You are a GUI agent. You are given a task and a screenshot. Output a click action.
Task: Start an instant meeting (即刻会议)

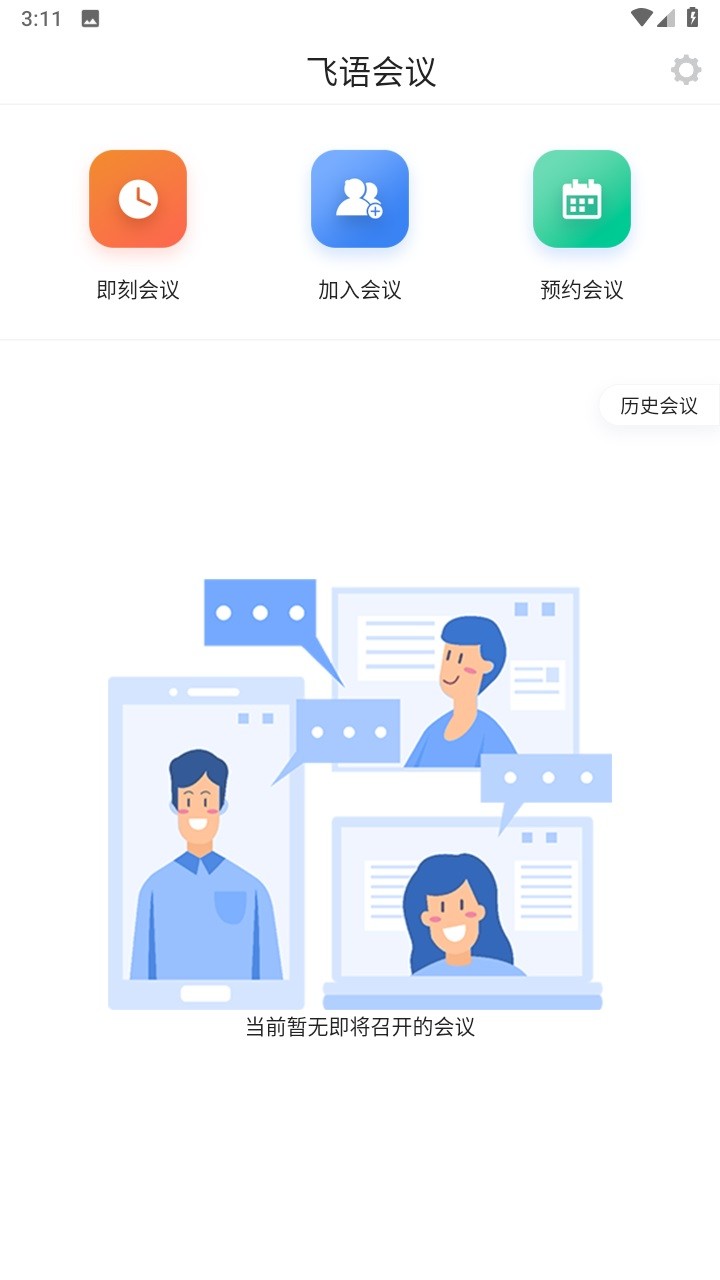tap(138, 199)
